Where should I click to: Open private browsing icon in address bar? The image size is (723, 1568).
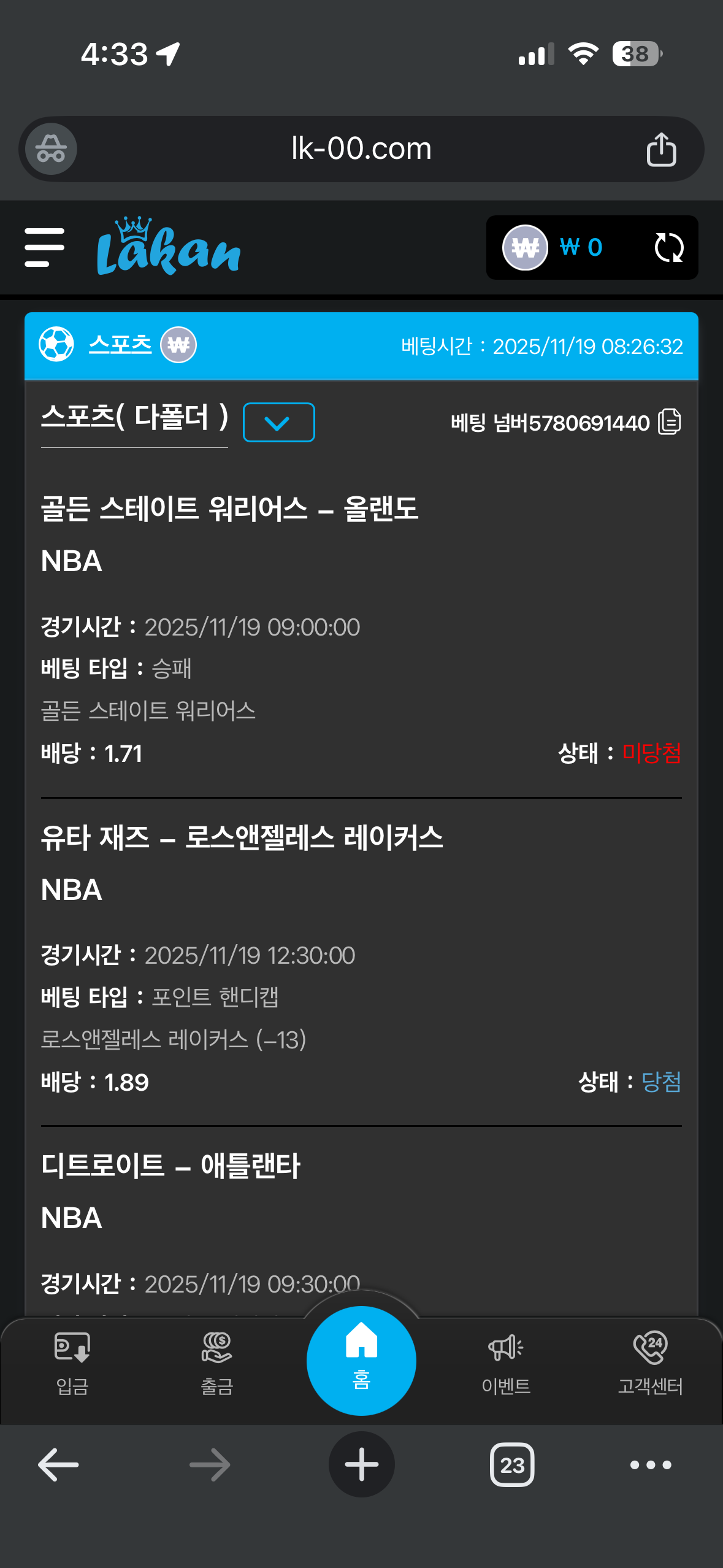pos(51,149)
